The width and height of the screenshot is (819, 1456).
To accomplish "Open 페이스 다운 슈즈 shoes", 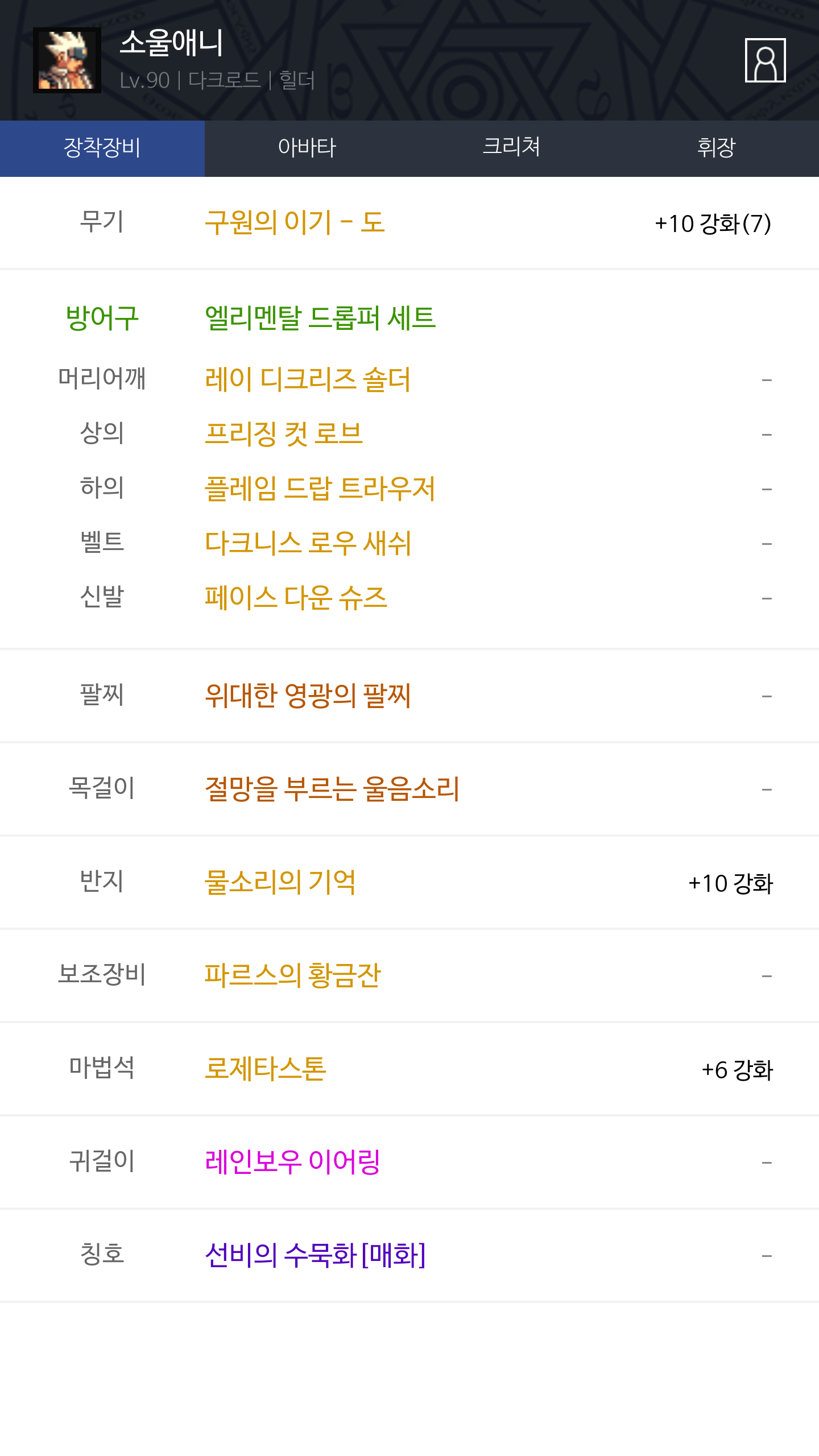I will click(296, 598).
